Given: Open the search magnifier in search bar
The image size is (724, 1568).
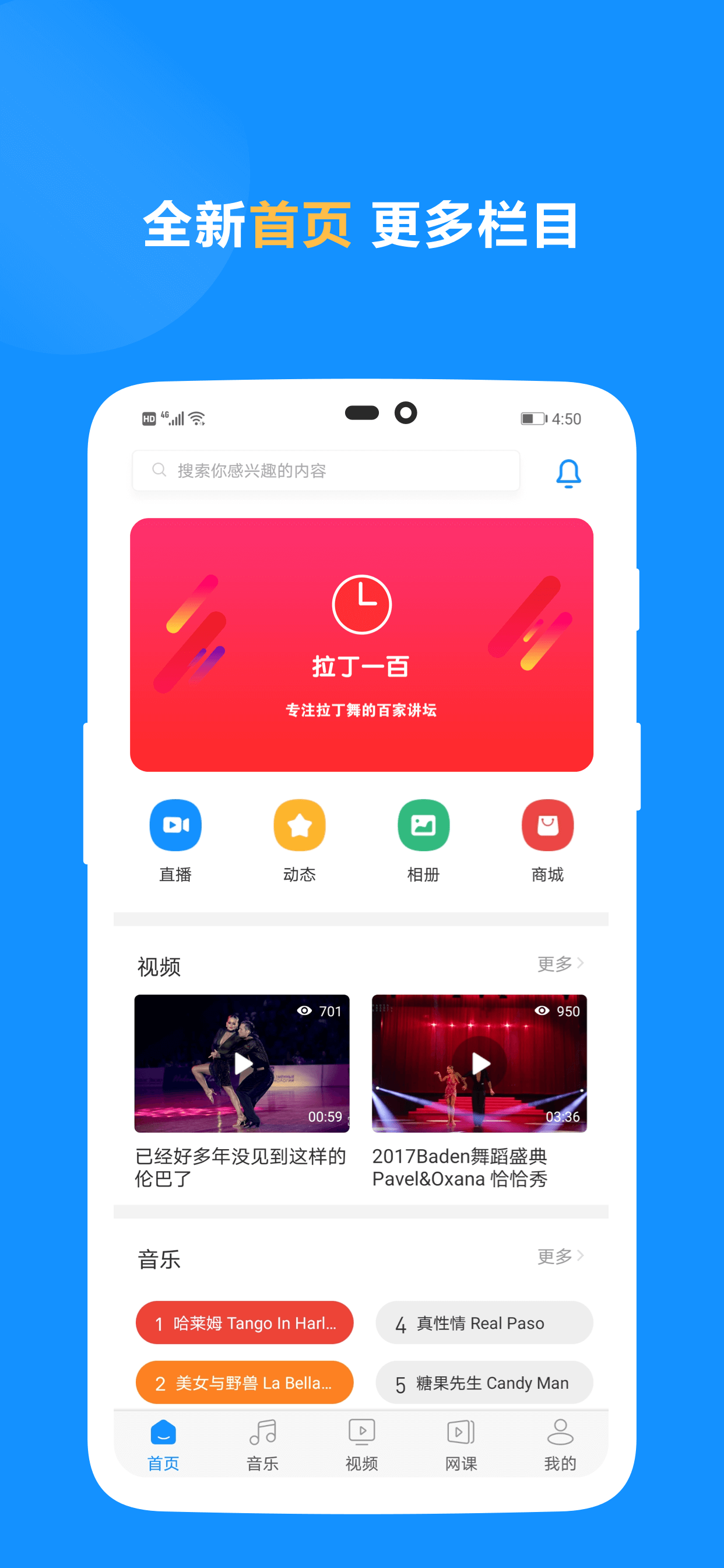Looking at the screenshot, I should pos(158,470).
